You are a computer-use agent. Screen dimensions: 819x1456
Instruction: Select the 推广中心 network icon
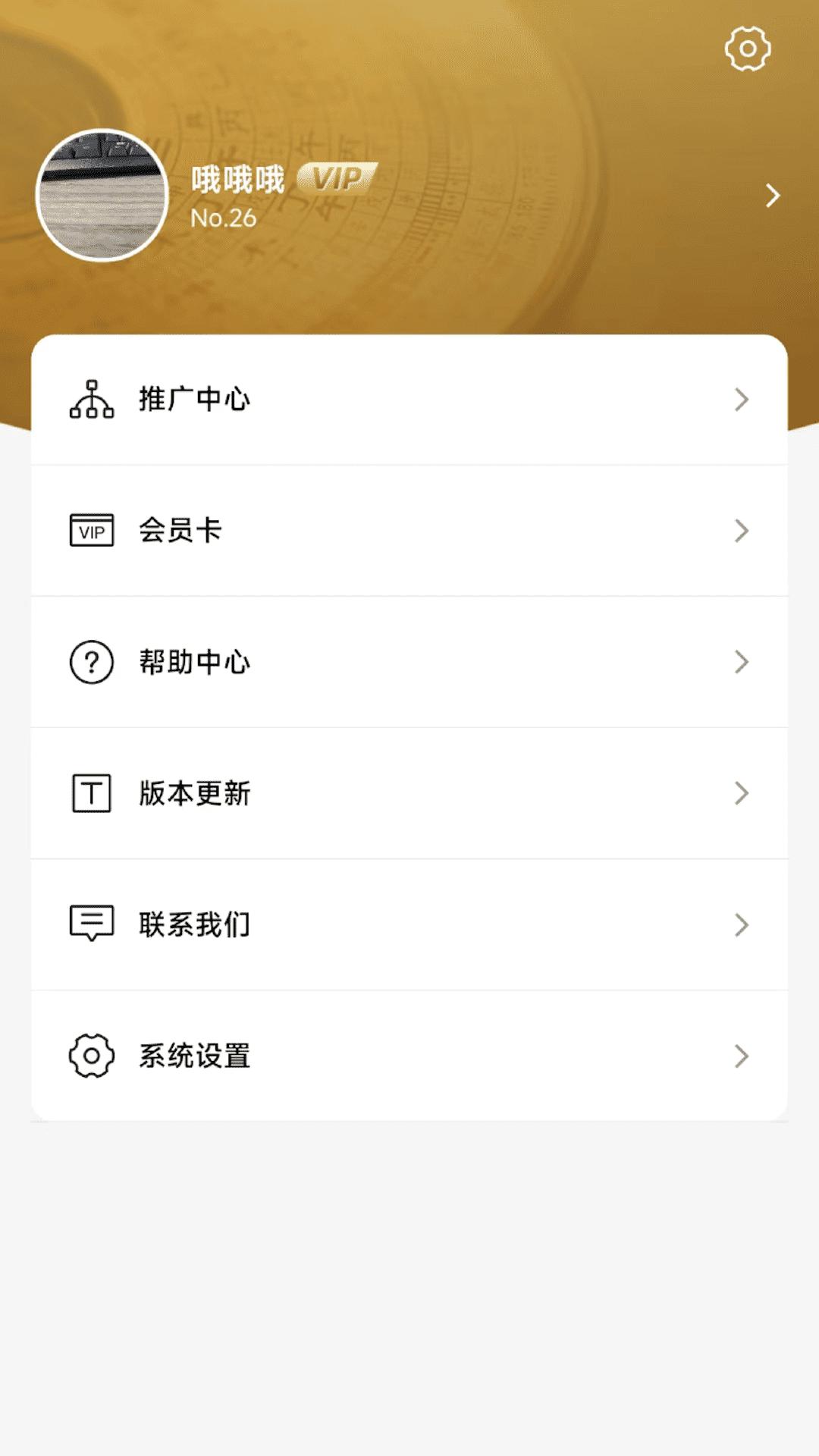[x=91, y=400]
